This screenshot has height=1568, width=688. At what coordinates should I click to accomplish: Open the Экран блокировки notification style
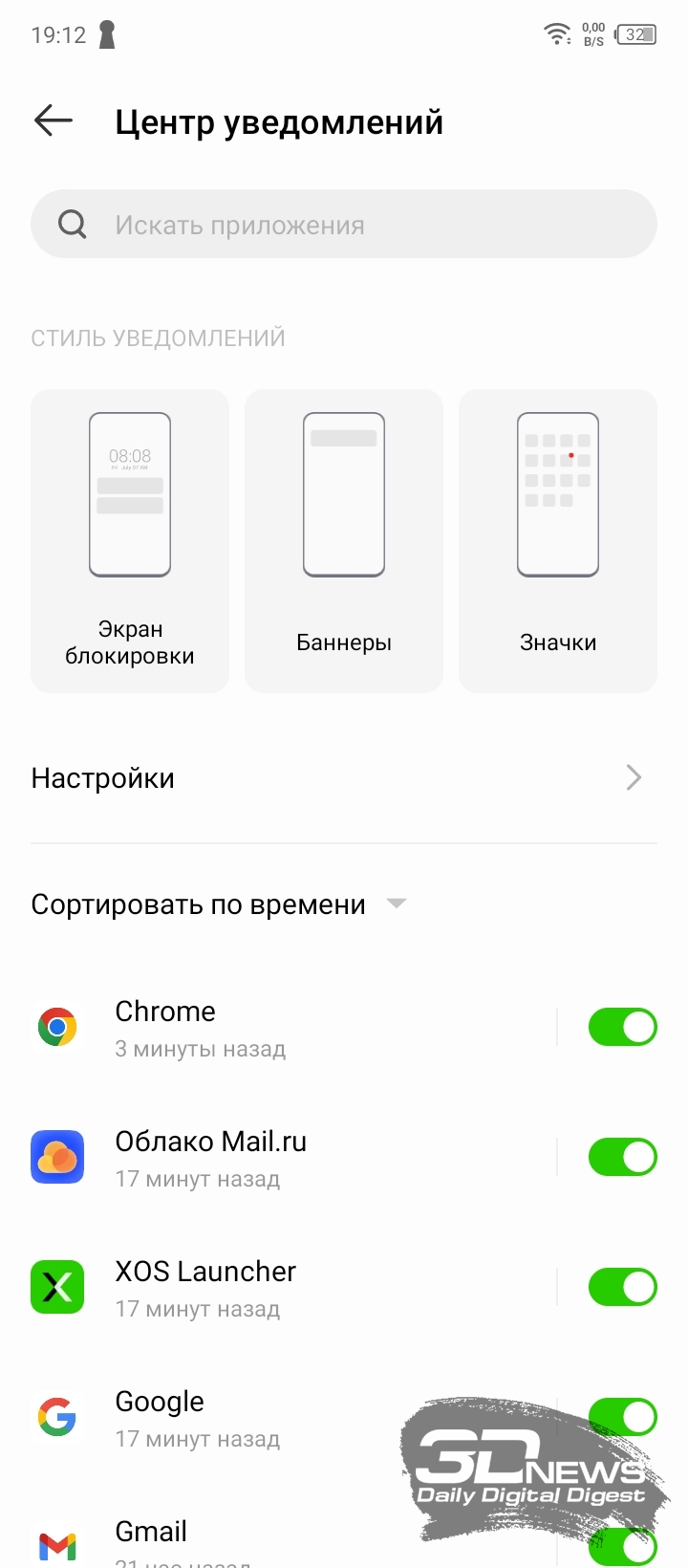click(x=130, y=540)
